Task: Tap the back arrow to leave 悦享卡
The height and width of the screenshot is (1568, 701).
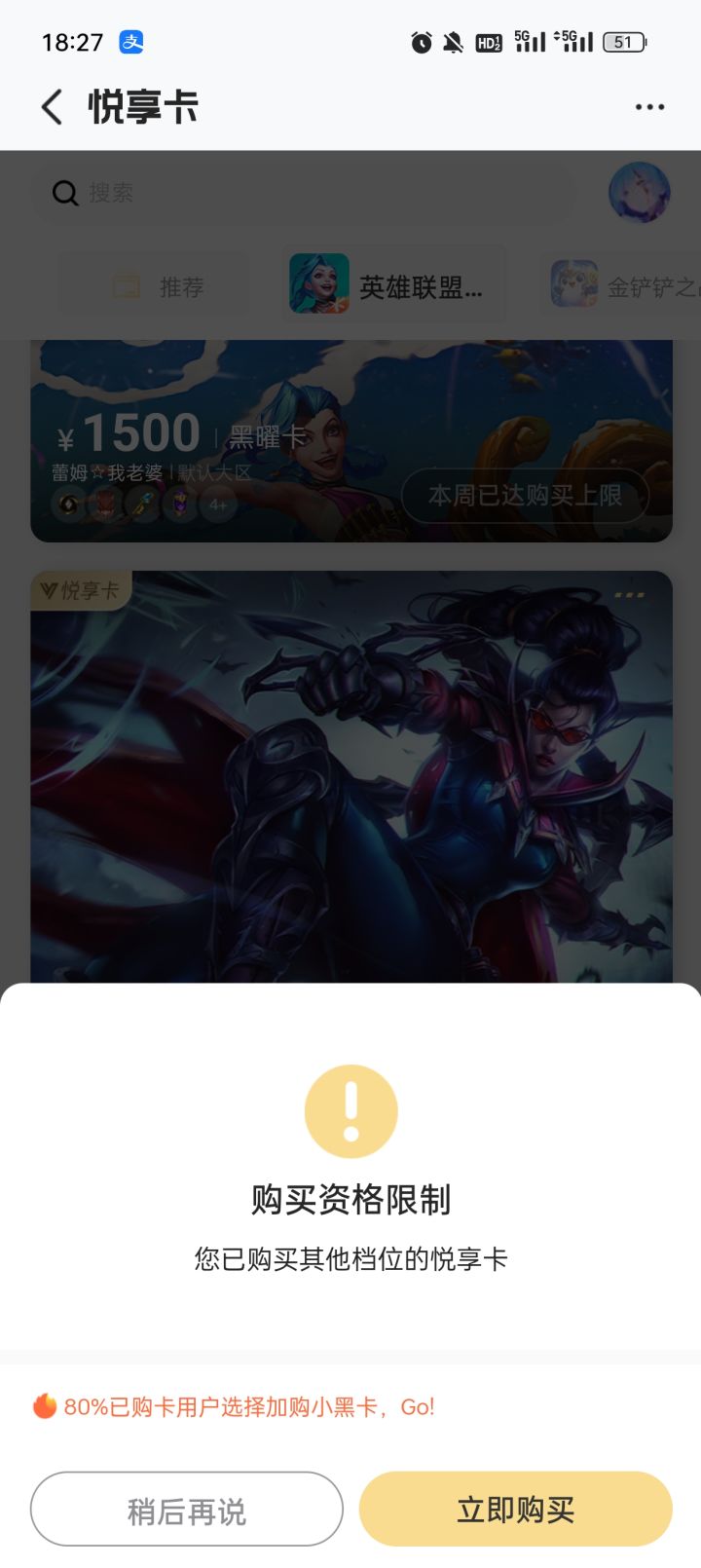Action: coord(51,107)
